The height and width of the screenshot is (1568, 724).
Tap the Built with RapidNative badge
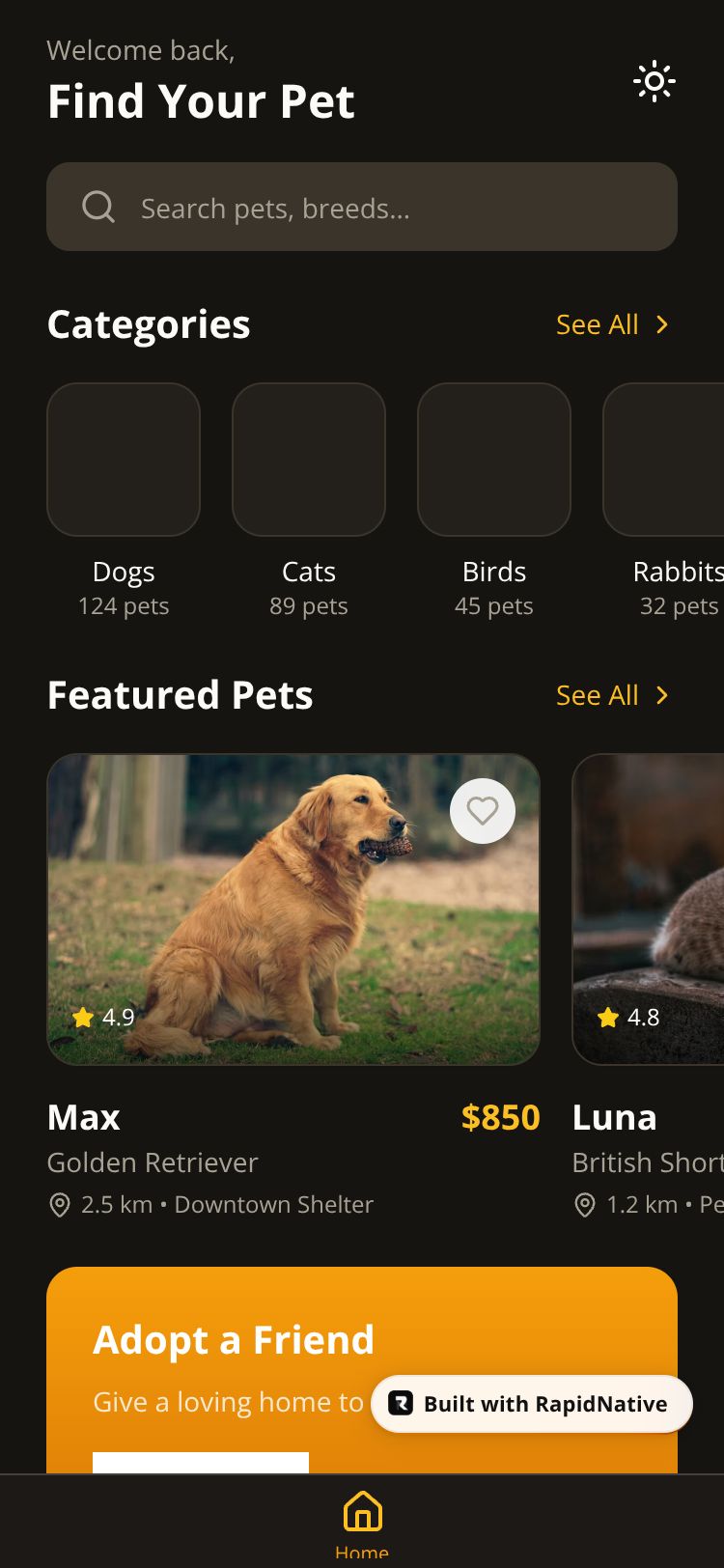click(532, 1404)
